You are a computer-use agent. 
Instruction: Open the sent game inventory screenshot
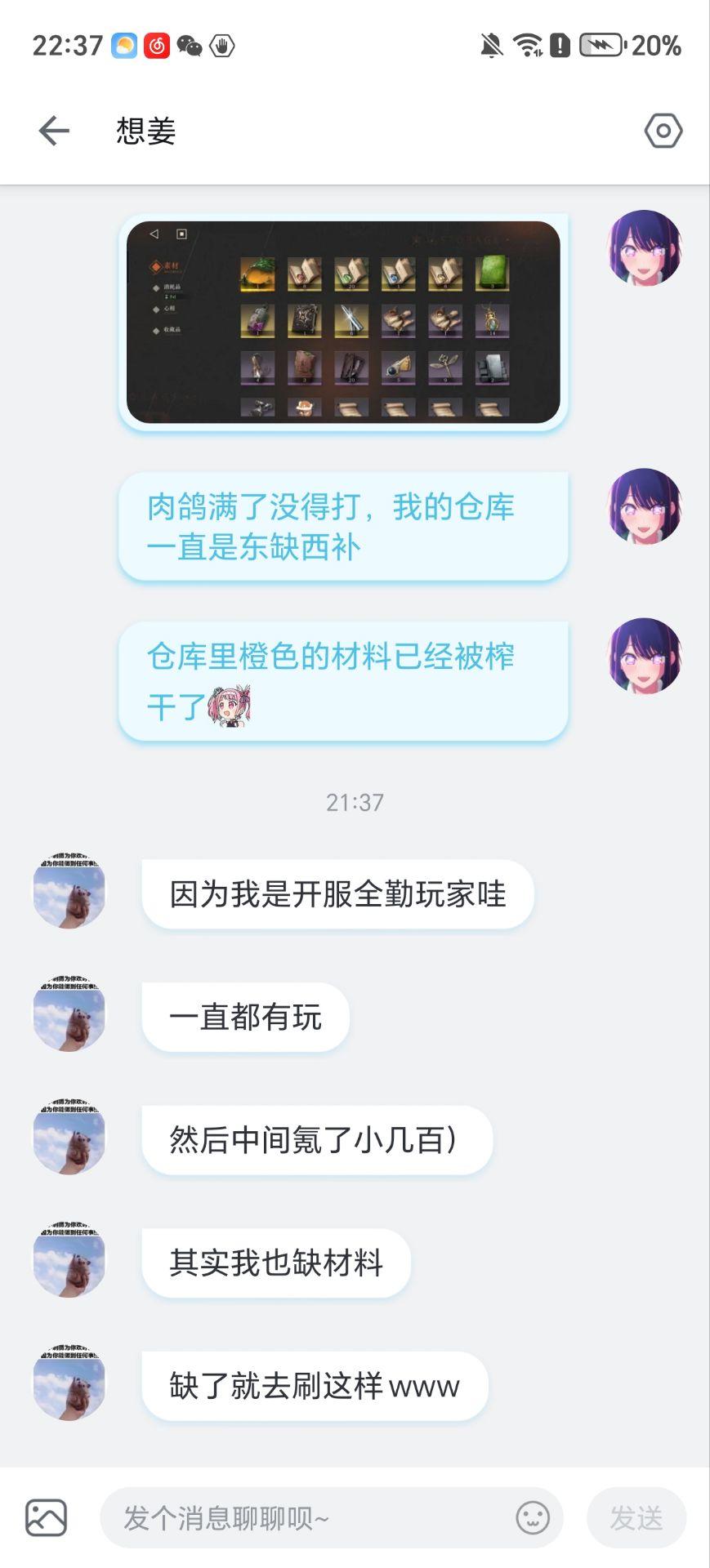click(x=343, y=322)
